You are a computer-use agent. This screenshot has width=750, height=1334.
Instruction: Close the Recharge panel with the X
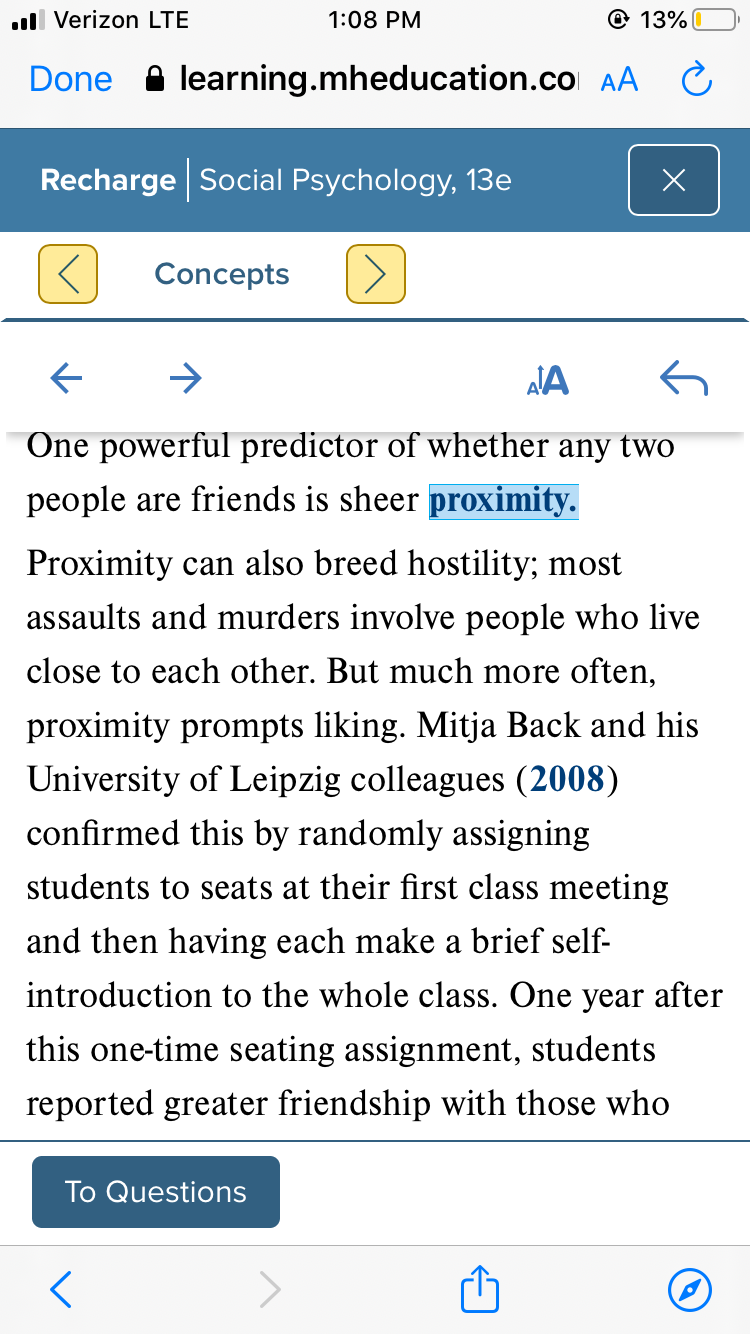click(674, 180)
